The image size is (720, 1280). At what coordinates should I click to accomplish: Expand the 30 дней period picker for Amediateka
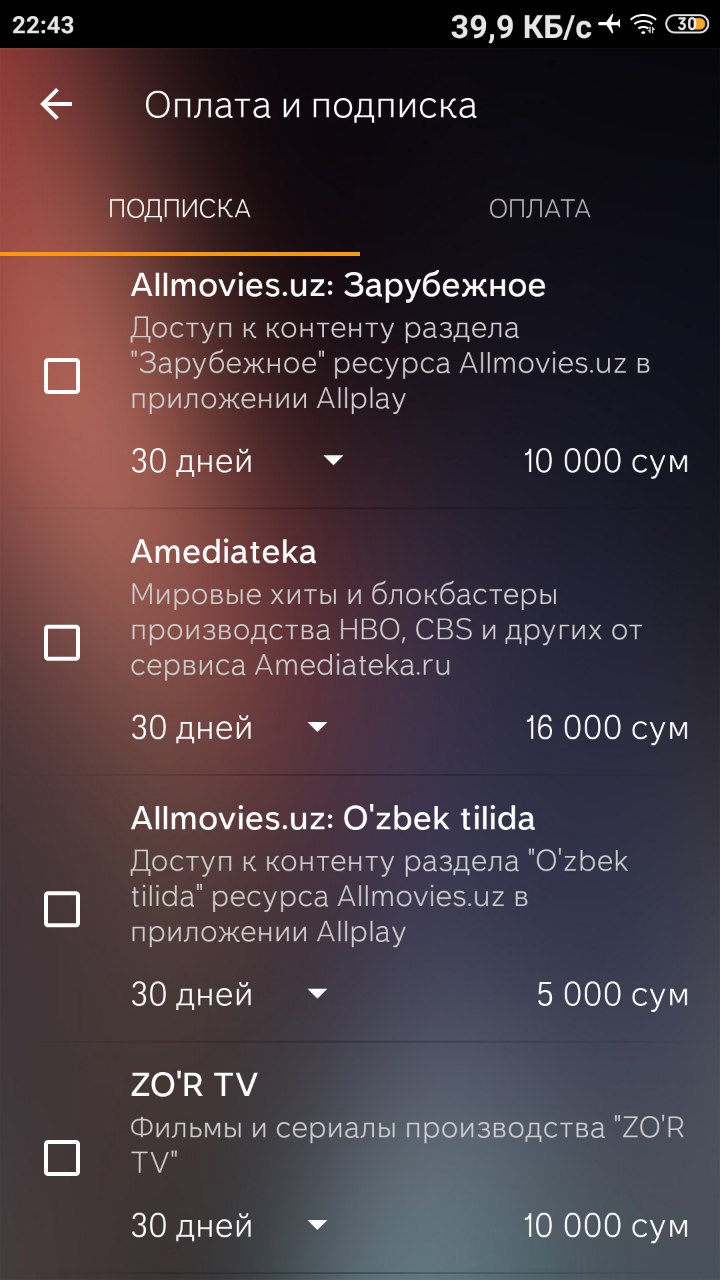[230, 727]
